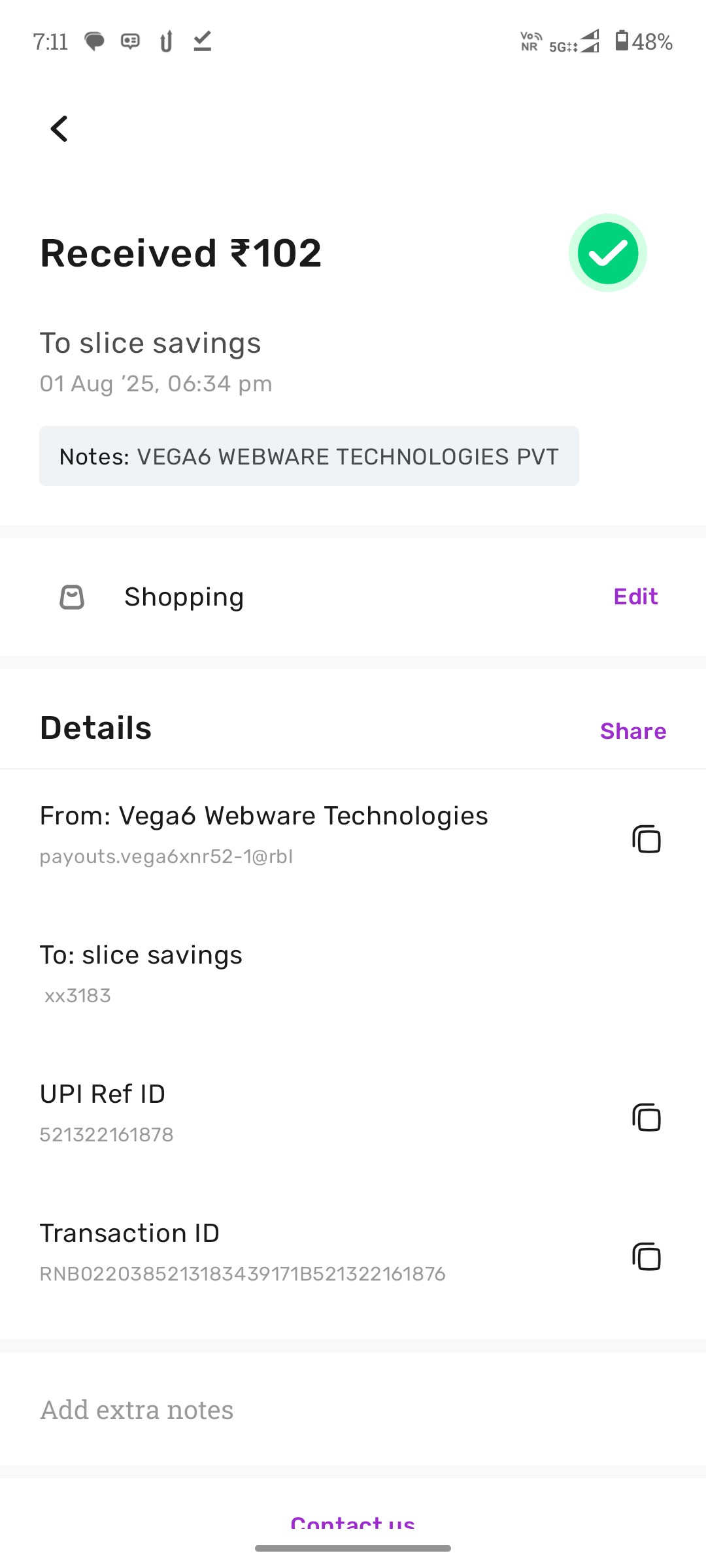
Task: Copy the Transaction ID
Action: (647, 1256)
